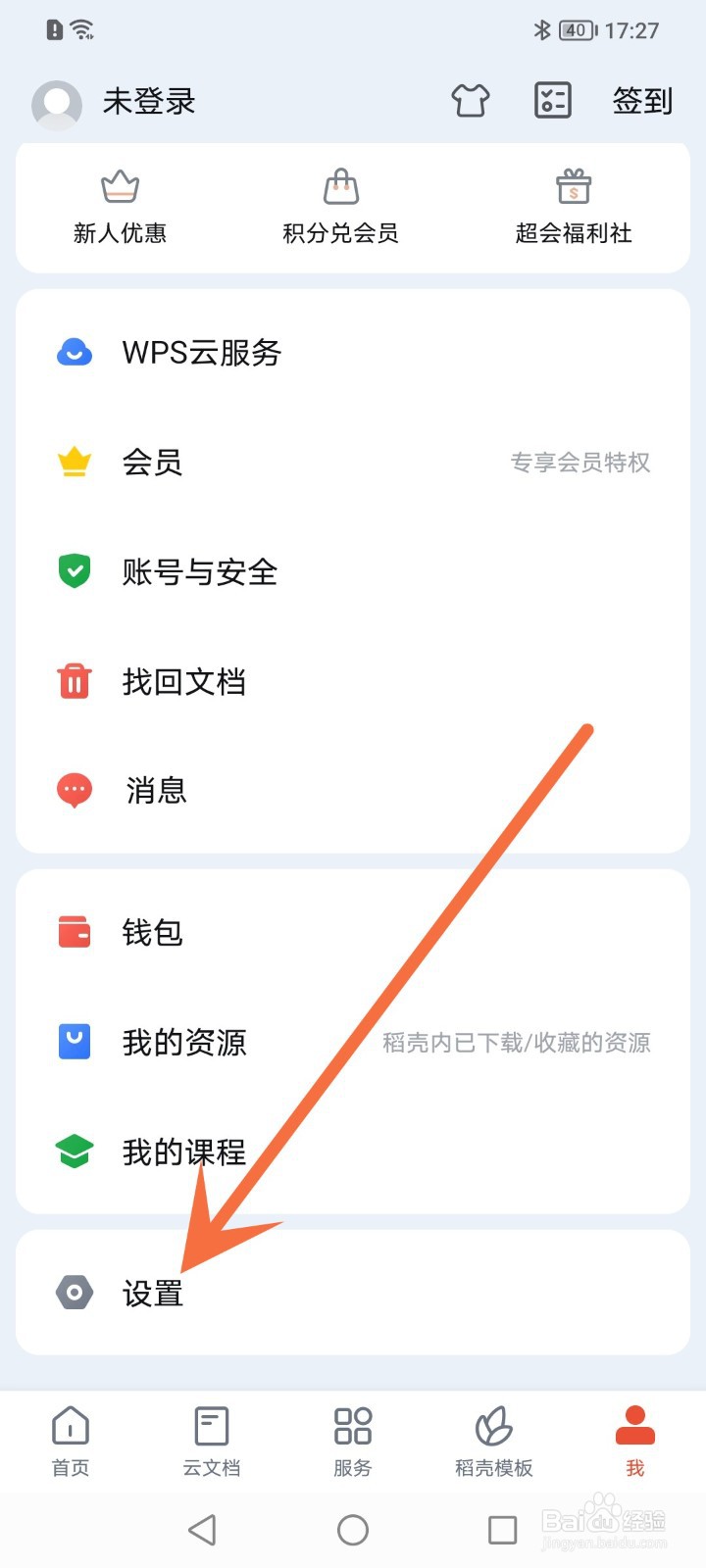Tap the 积分兑会员 shopping bag icon
Image resolution: width=706 pixels, height=1568 pixels.
click(338, 186)
